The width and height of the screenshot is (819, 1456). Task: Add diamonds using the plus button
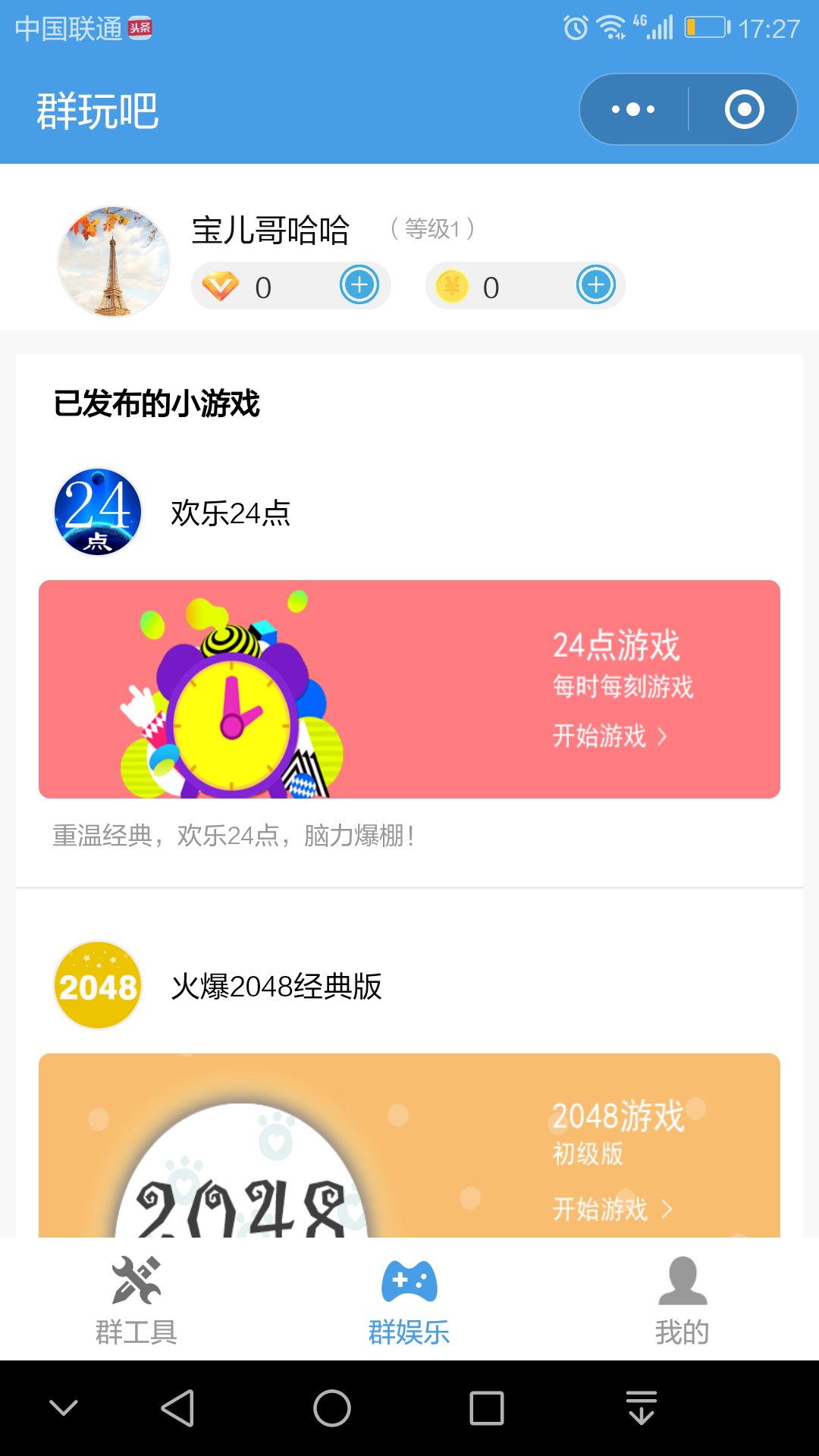coord(359,285)
